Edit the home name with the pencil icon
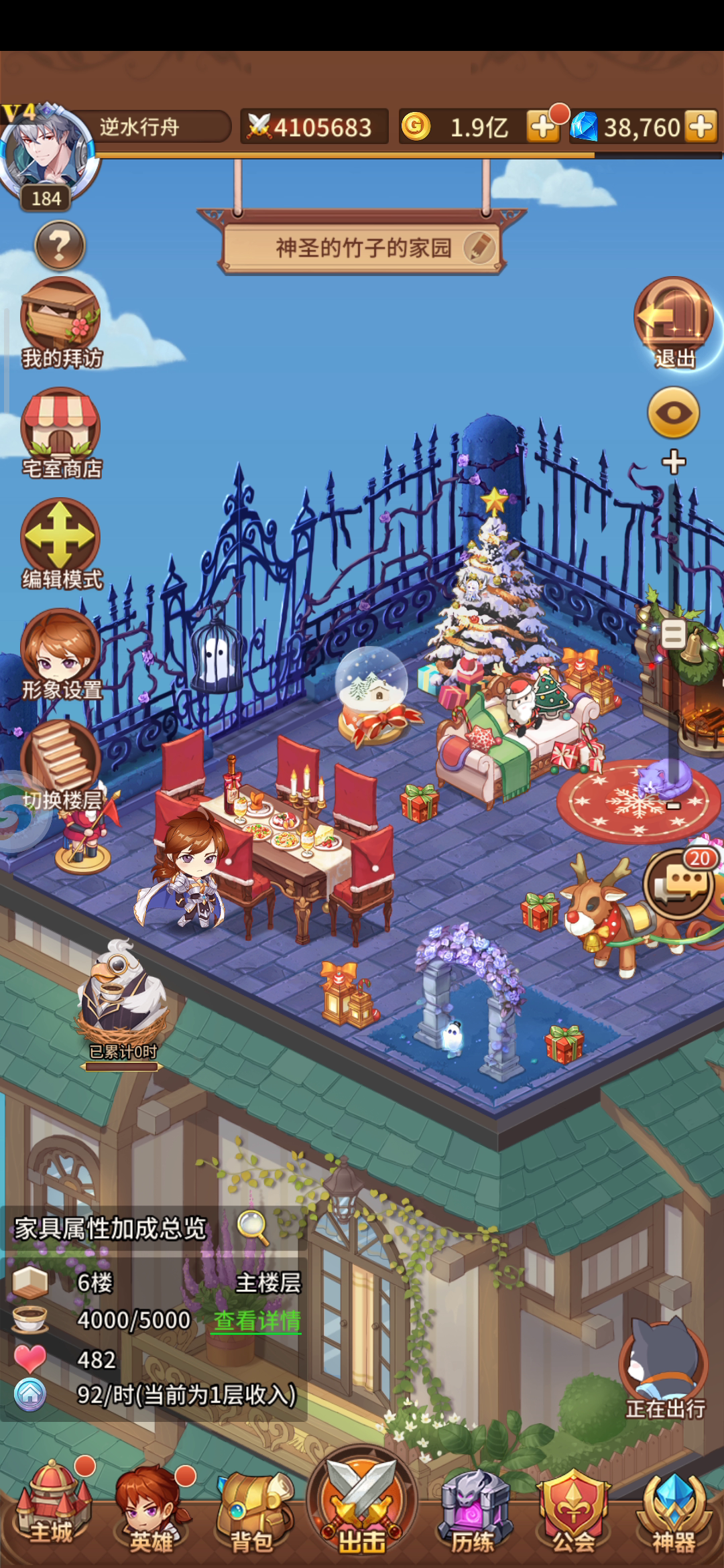 tap(479, 247)
